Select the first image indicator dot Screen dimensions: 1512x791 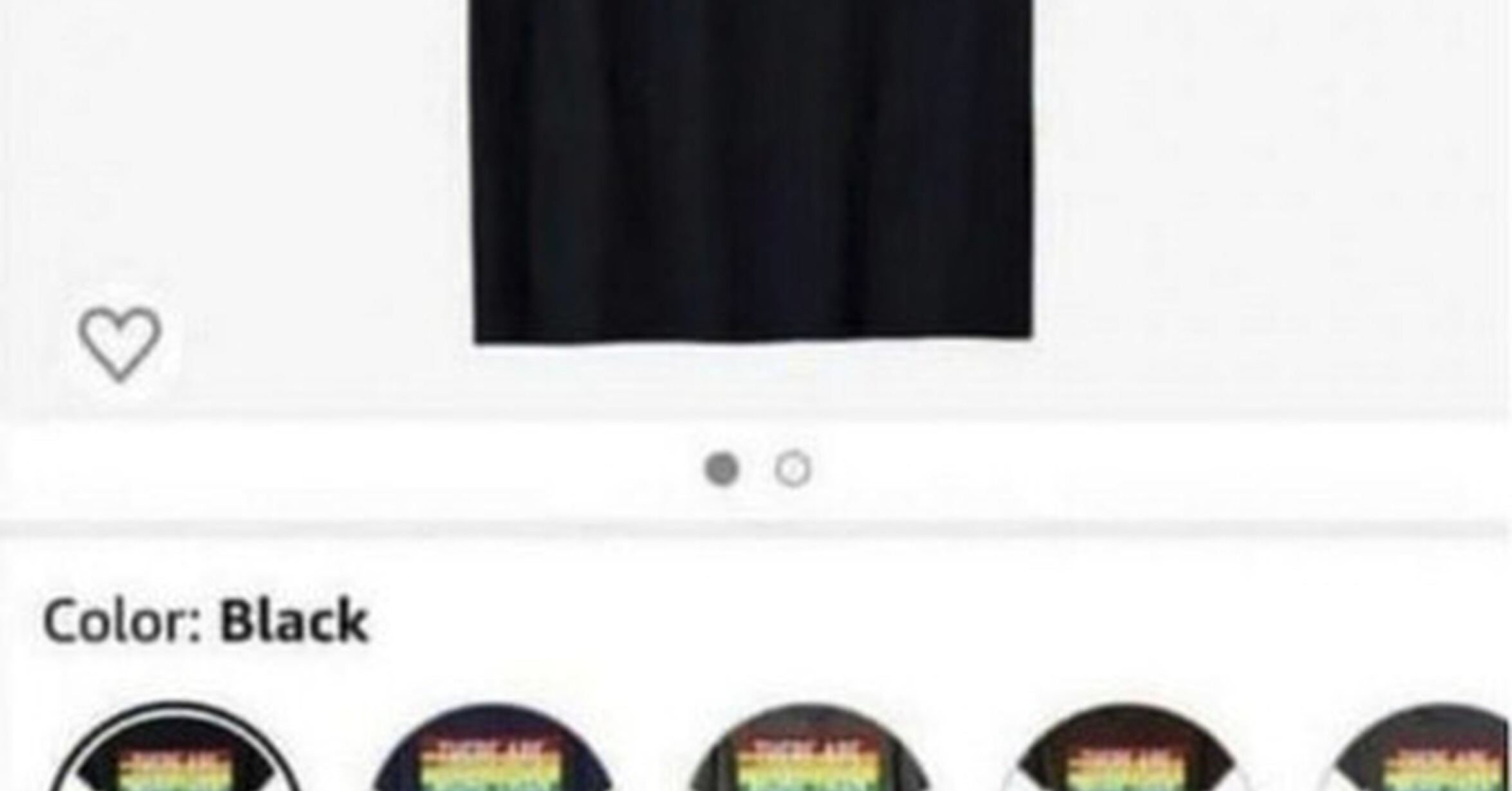(721, 469)
